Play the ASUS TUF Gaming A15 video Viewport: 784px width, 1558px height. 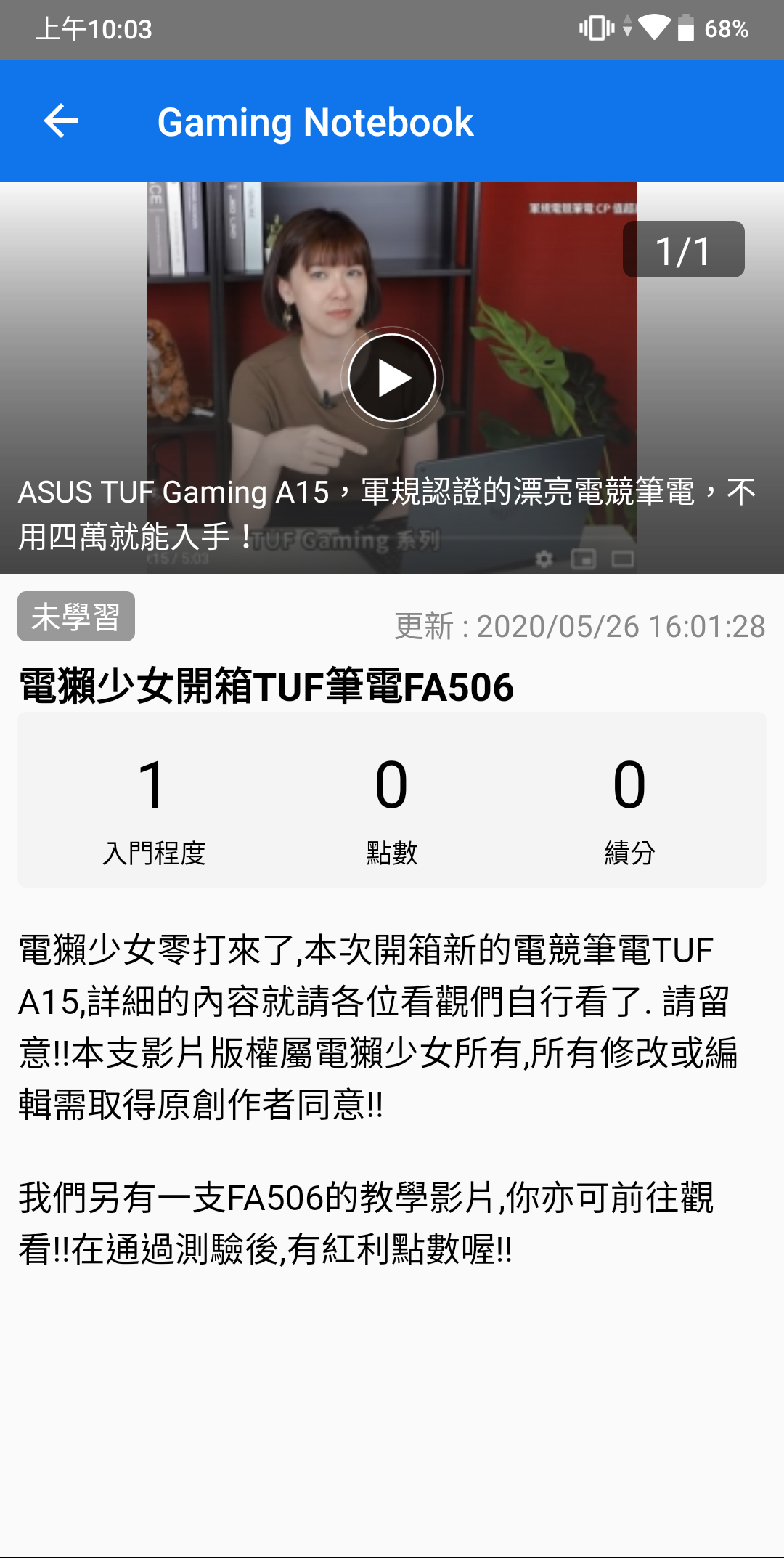[x=392, y=378]
